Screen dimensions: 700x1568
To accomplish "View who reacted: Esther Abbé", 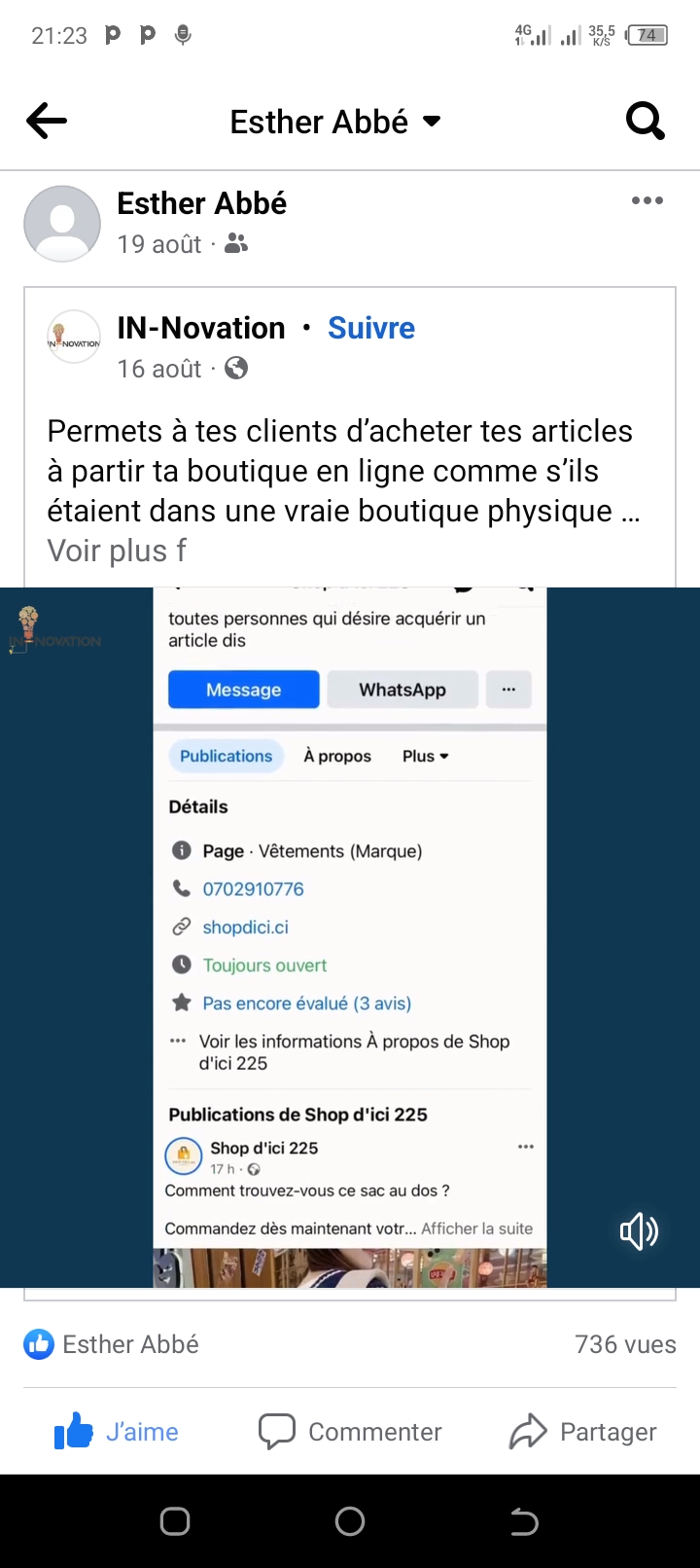I will tap(112, 1344).
